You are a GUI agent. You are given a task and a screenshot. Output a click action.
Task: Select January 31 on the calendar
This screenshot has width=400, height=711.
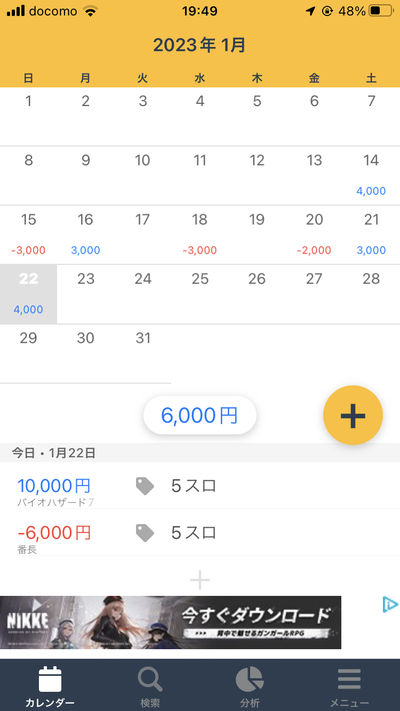[x=143, y=354]
